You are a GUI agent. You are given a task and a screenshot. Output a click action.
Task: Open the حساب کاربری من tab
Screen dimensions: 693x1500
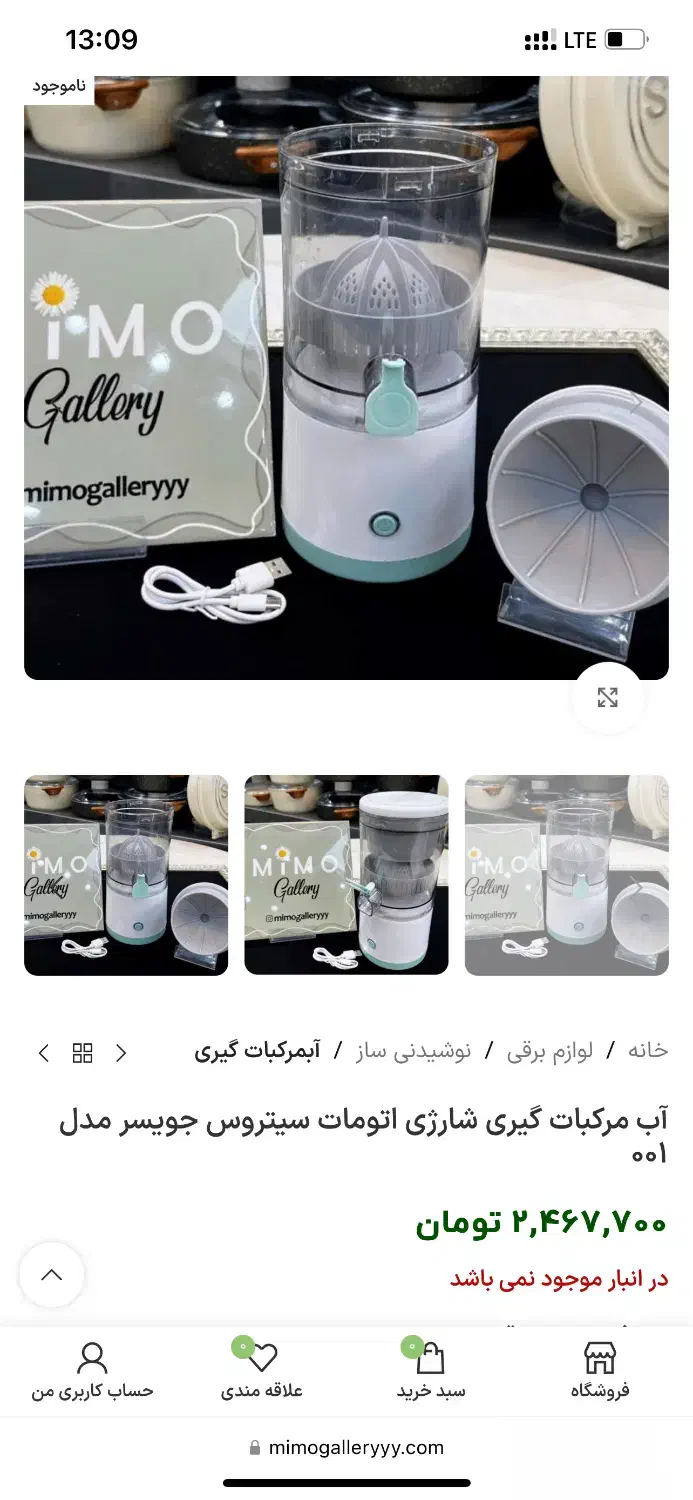point(92,1372)
